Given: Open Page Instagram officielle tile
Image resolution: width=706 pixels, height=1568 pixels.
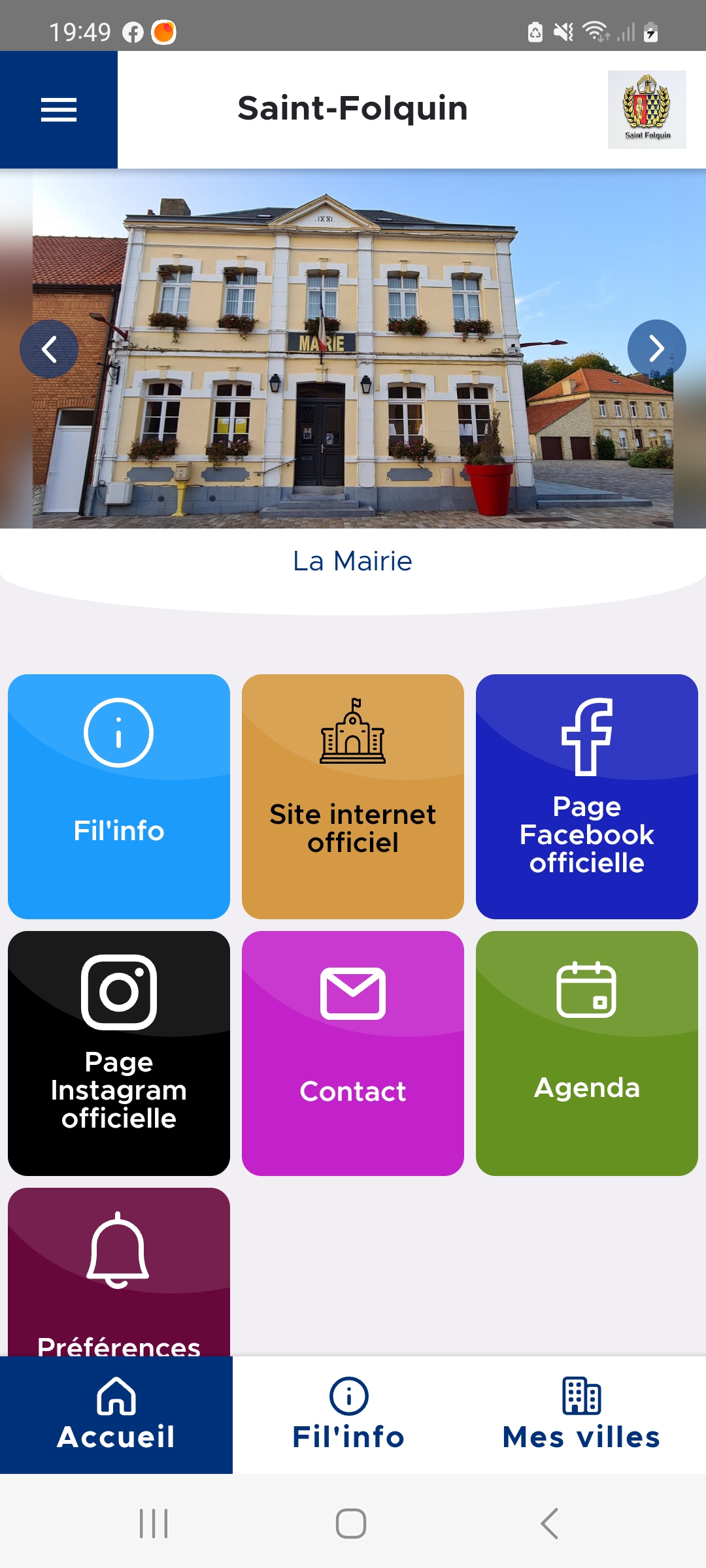Looking at the screenshot, I should pyautogui.click(x=119, y=1053).
